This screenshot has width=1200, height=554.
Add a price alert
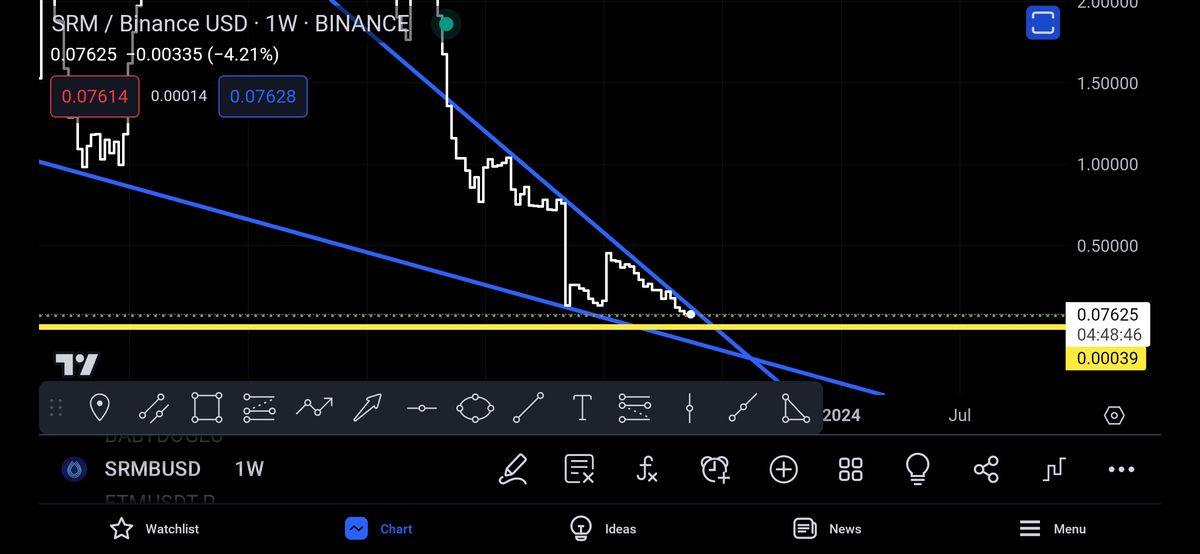coord(715,469)
